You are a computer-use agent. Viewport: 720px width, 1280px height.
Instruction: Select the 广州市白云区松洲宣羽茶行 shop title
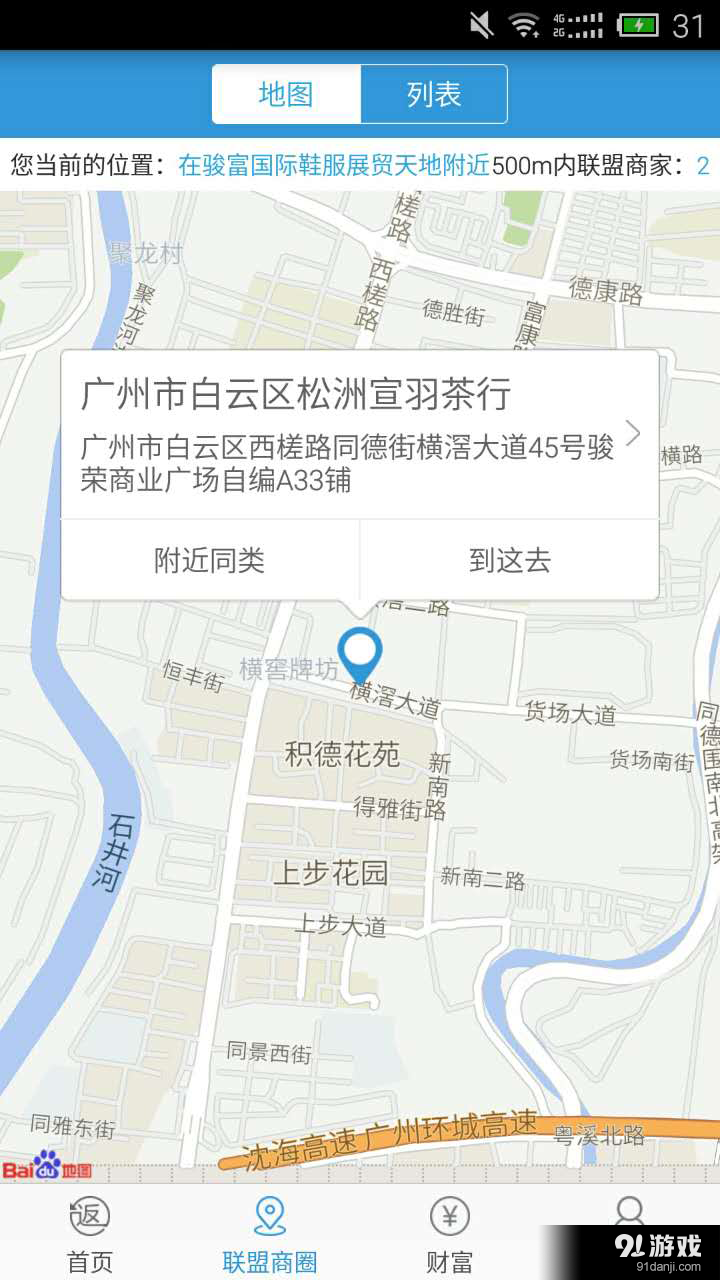point(295,394)
